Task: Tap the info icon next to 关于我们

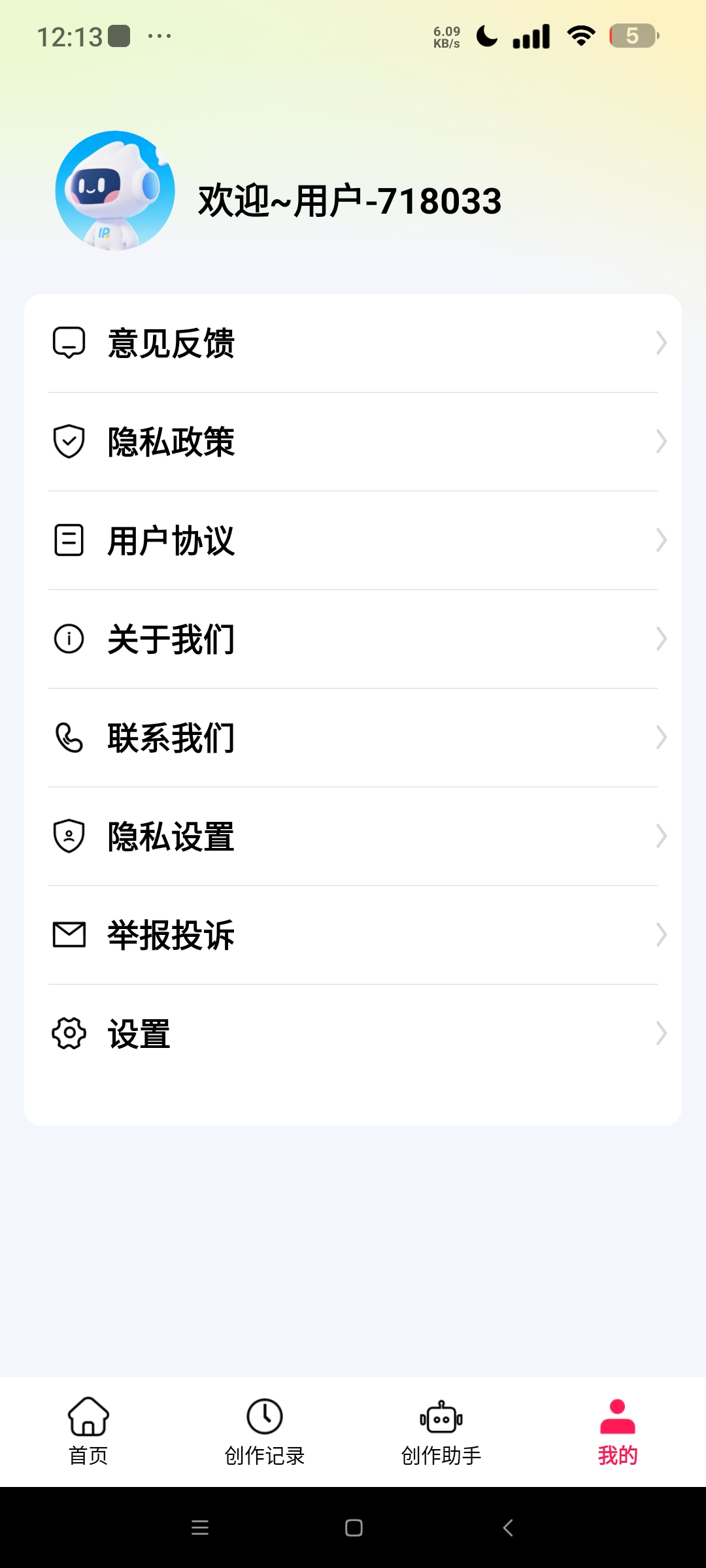Action: tap(69, 640)
